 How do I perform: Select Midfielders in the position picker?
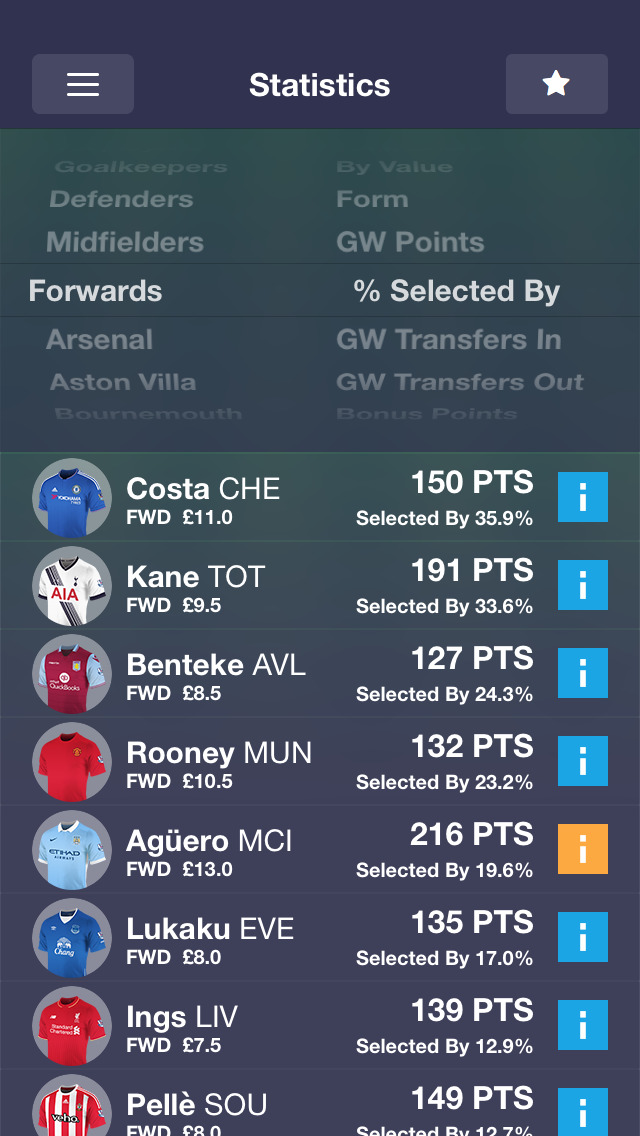(x=125, y=242)
